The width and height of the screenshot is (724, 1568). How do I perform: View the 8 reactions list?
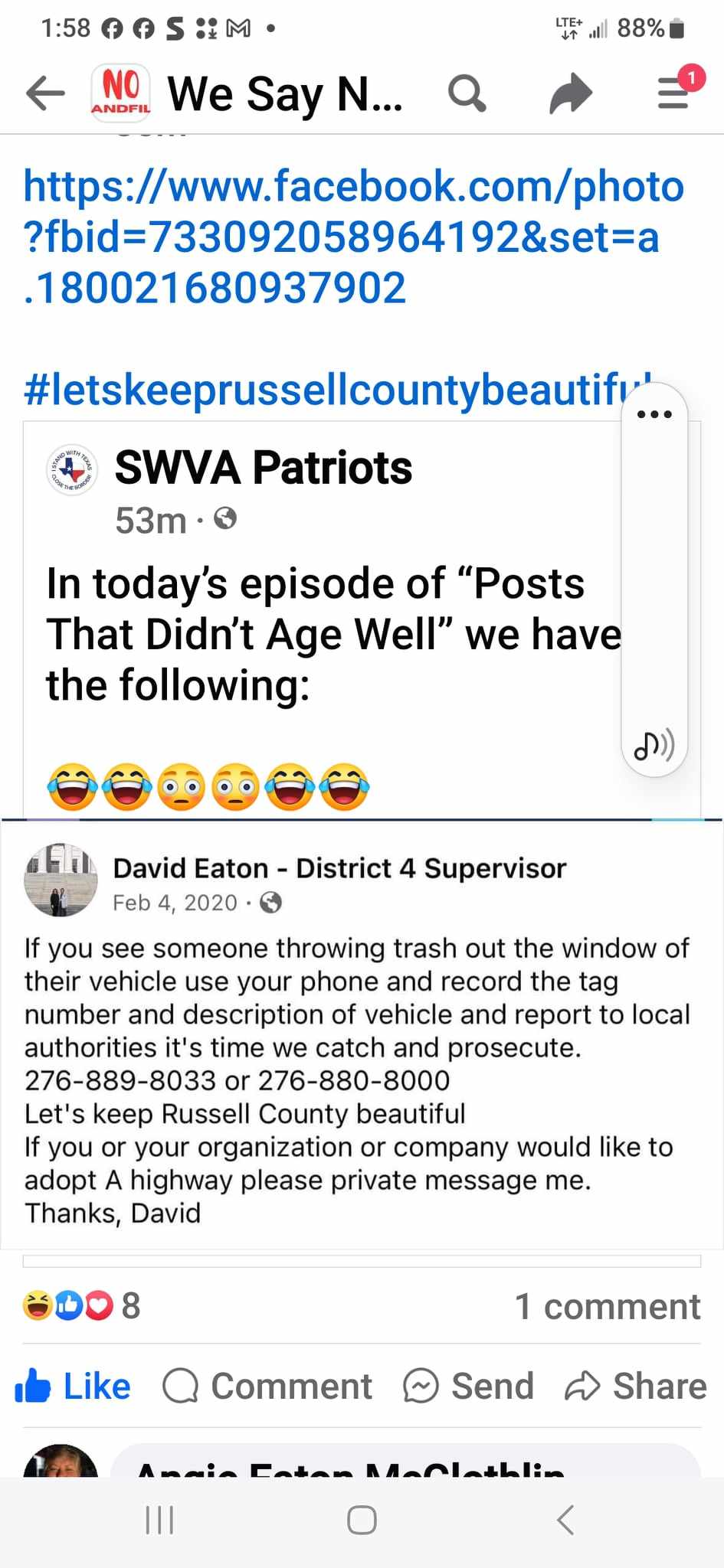pyautogui.click(x=80, y=1305)
